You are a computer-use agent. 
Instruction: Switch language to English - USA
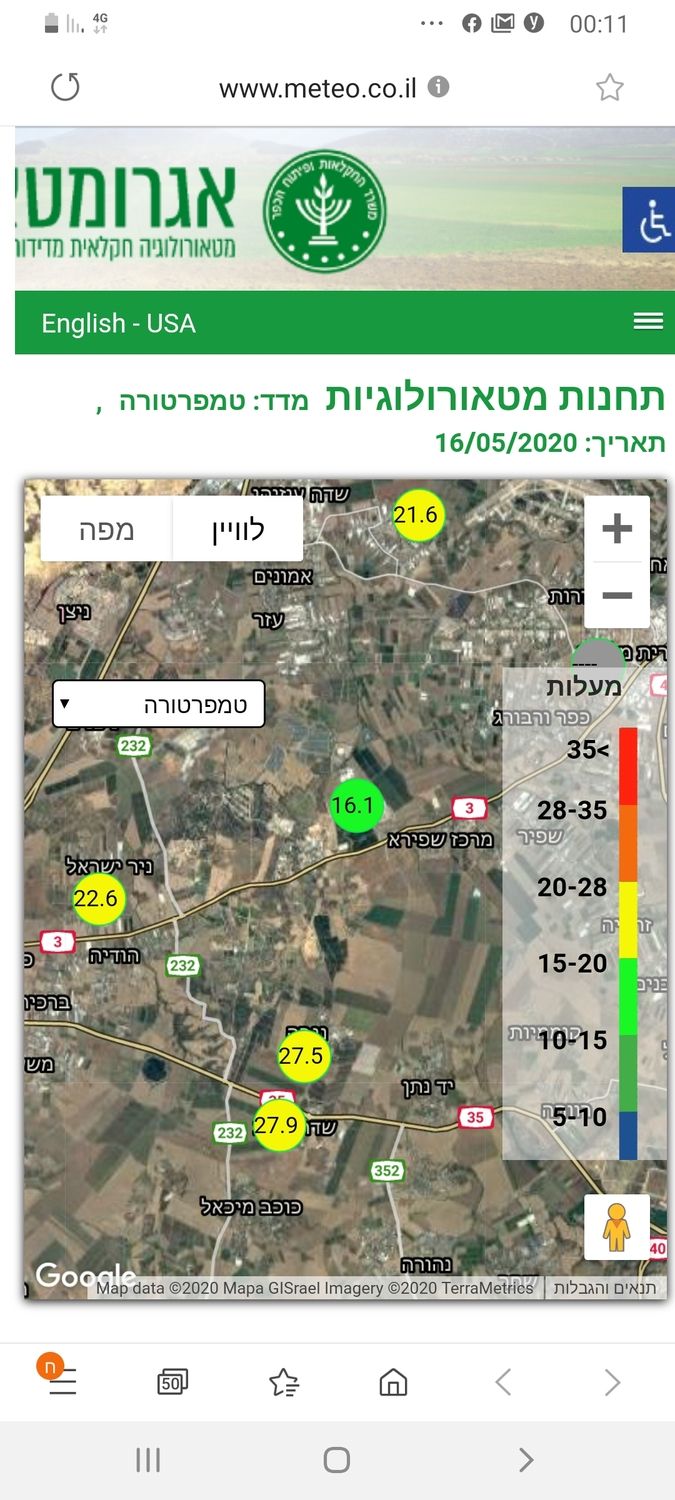click(x=118, y=323)
